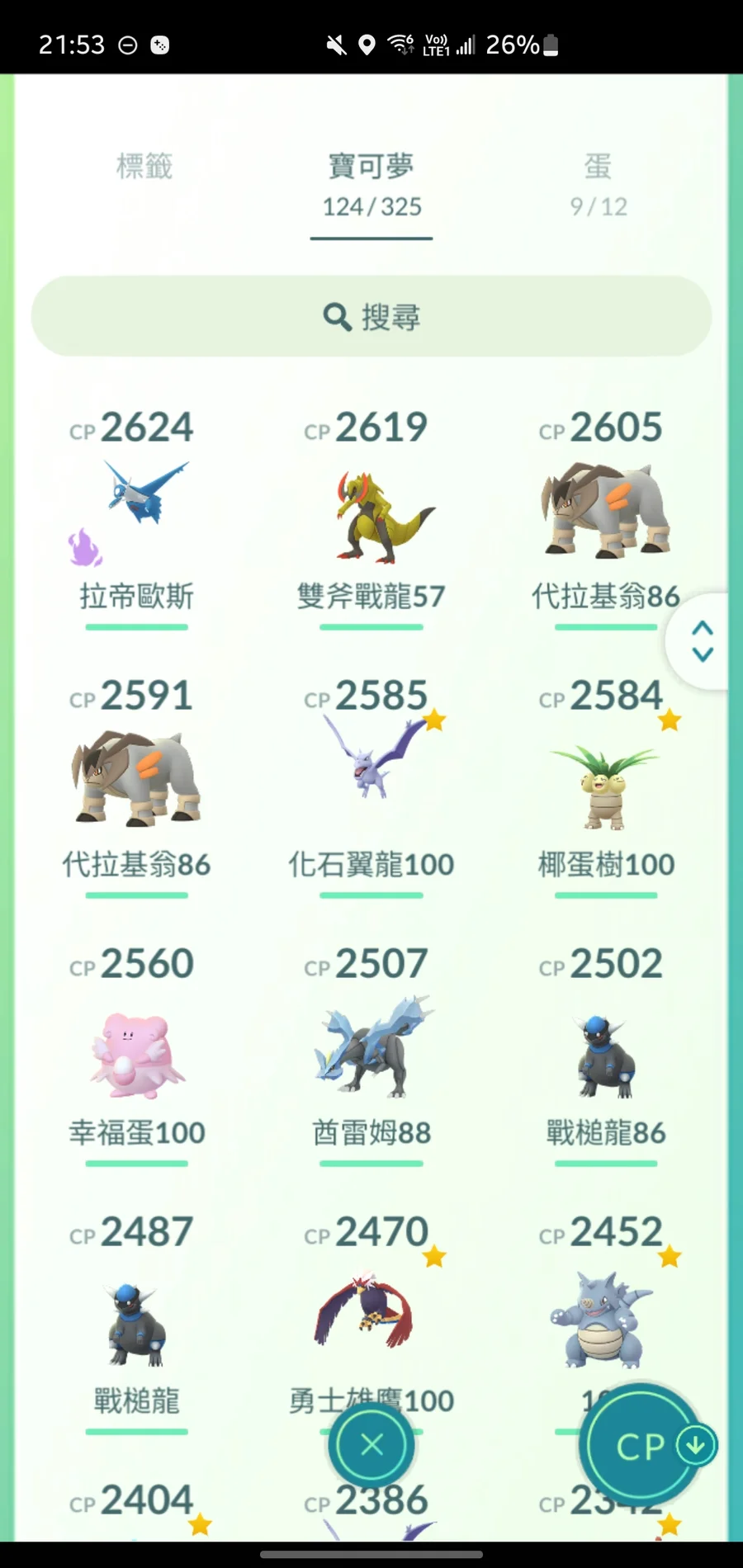Viewport: 743px width, 1568px height.
Task: Open 戰槌龍86 with CP 2502
Action: [605, 1056]
